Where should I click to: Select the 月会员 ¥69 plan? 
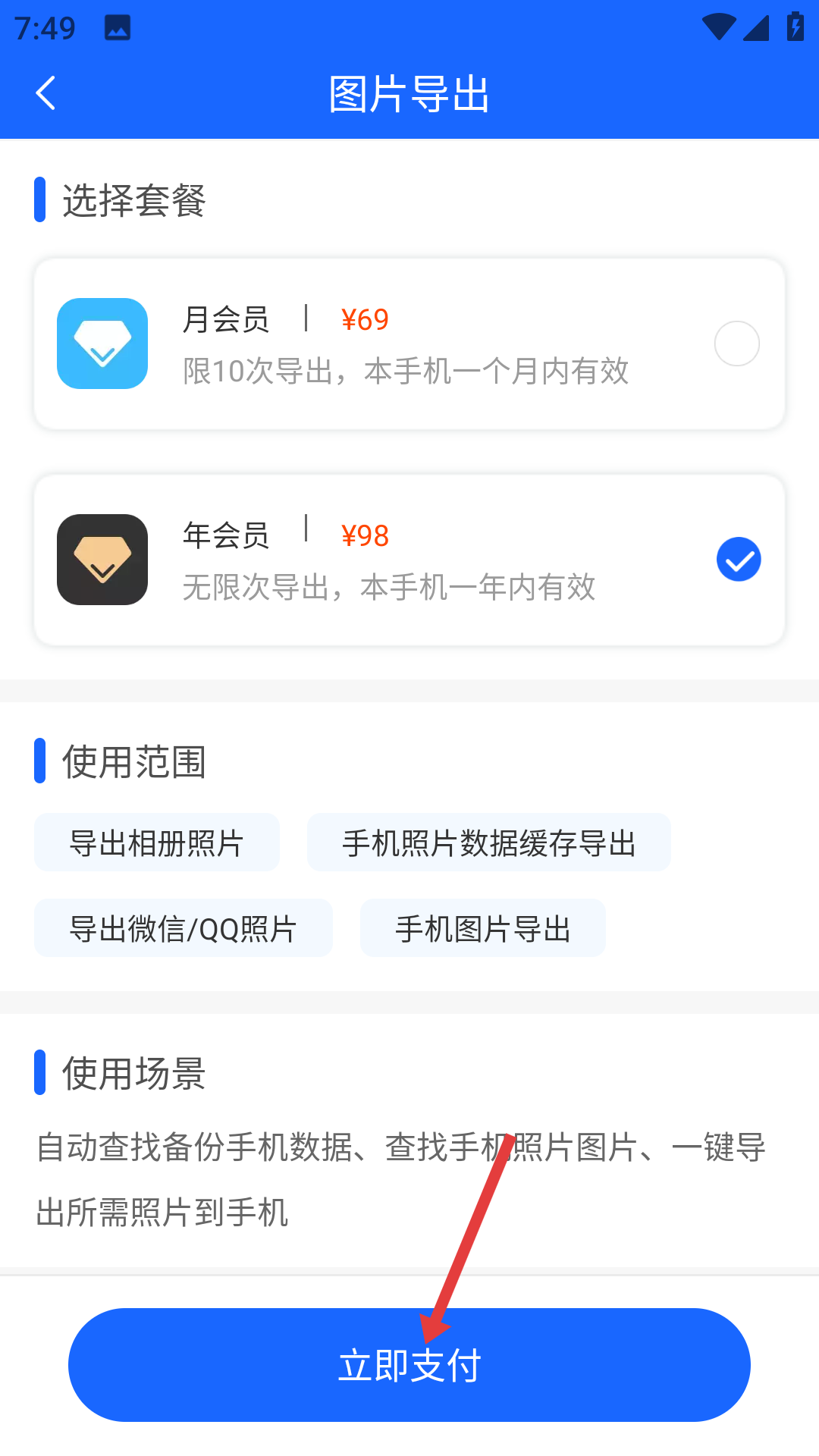(x=409, y=344)
